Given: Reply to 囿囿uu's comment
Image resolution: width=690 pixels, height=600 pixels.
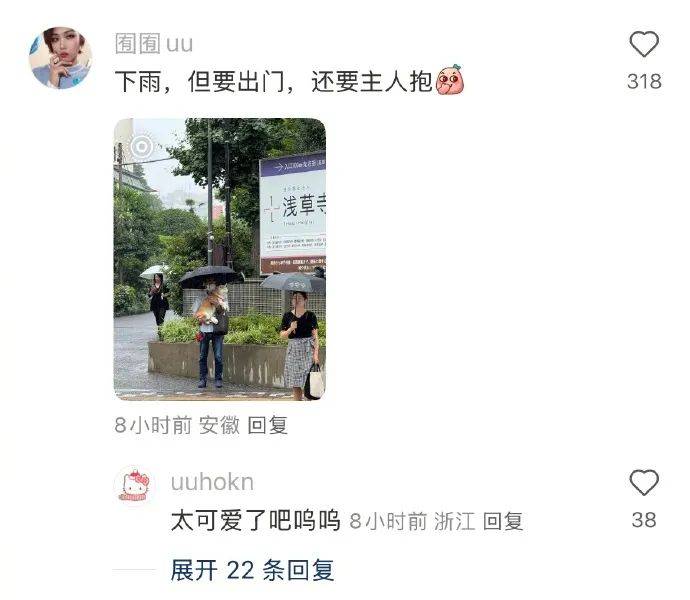Looking at the screenshot, I should pos(267,425).
